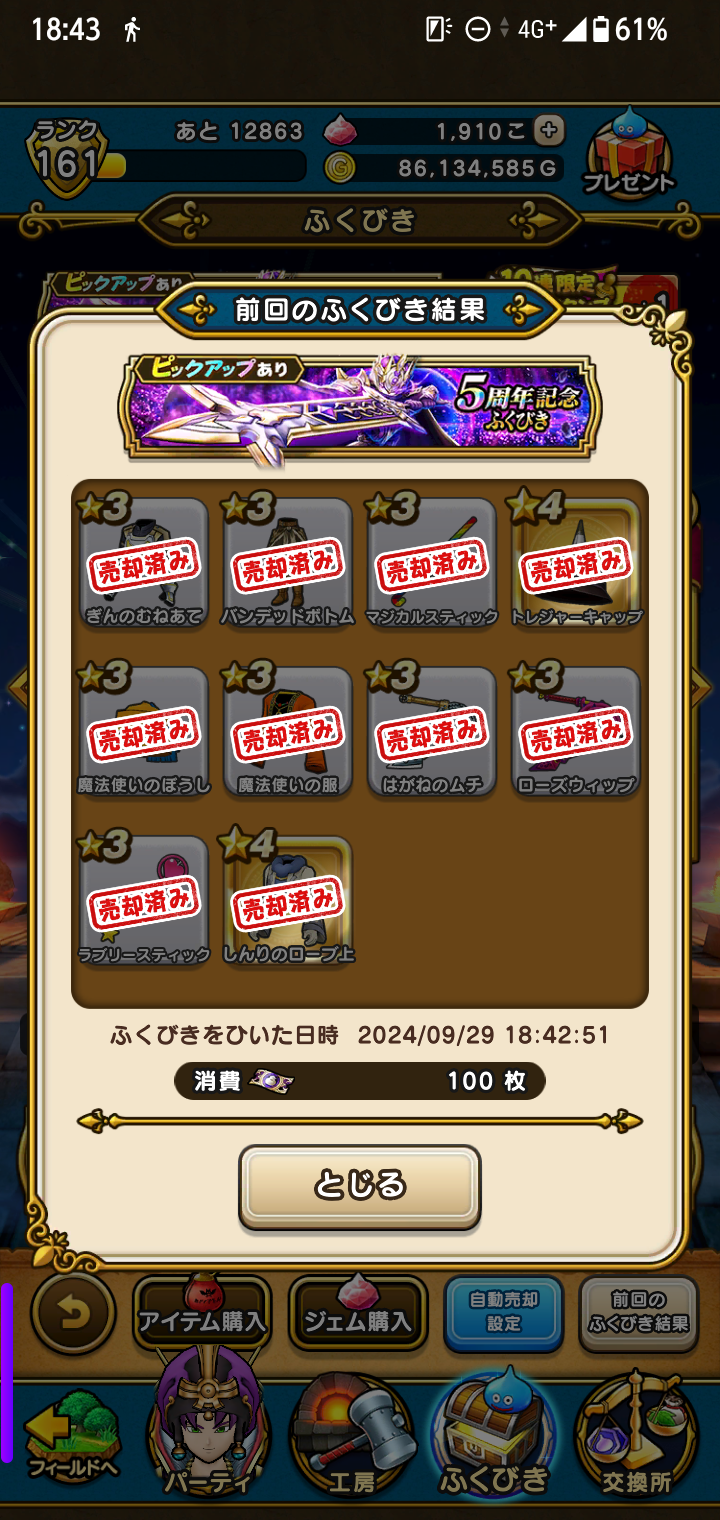The image size is (720, 1520).
Task: Open the プレゼント gift box
Action: coord(629,154)
